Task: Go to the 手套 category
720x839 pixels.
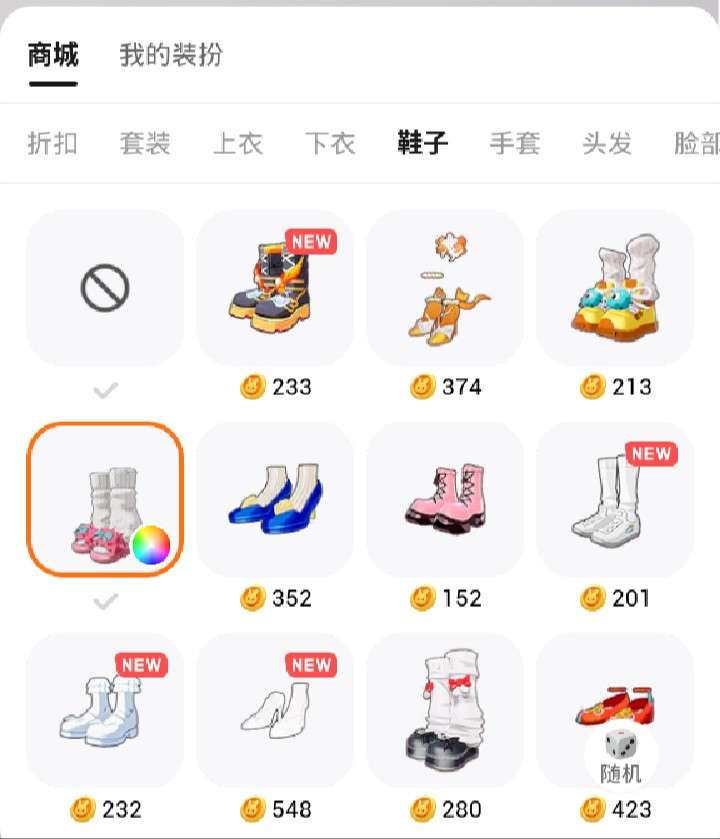Action: click(515, 143)
